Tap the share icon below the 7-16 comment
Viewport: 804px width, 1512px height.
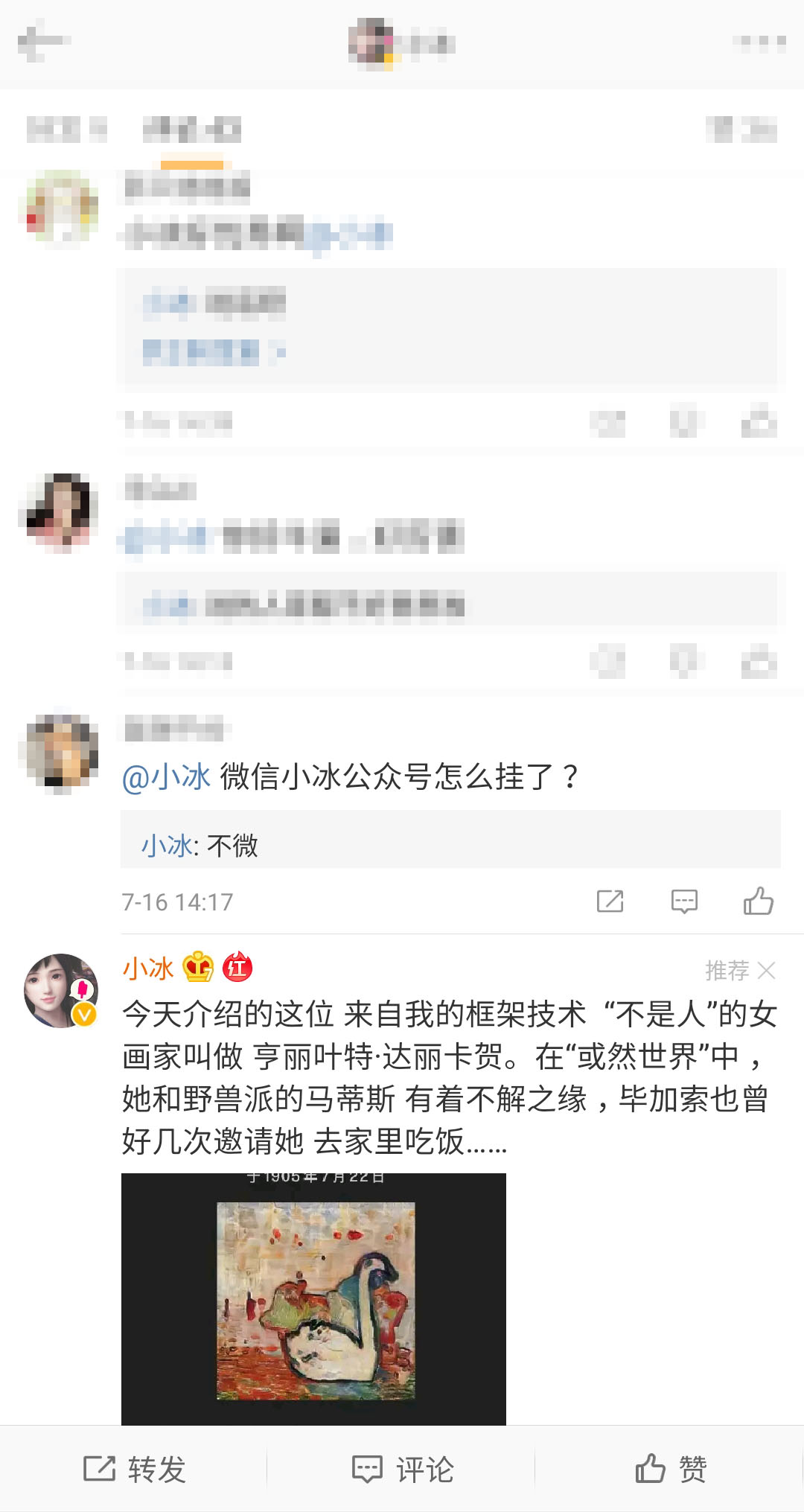coord(610,902)
